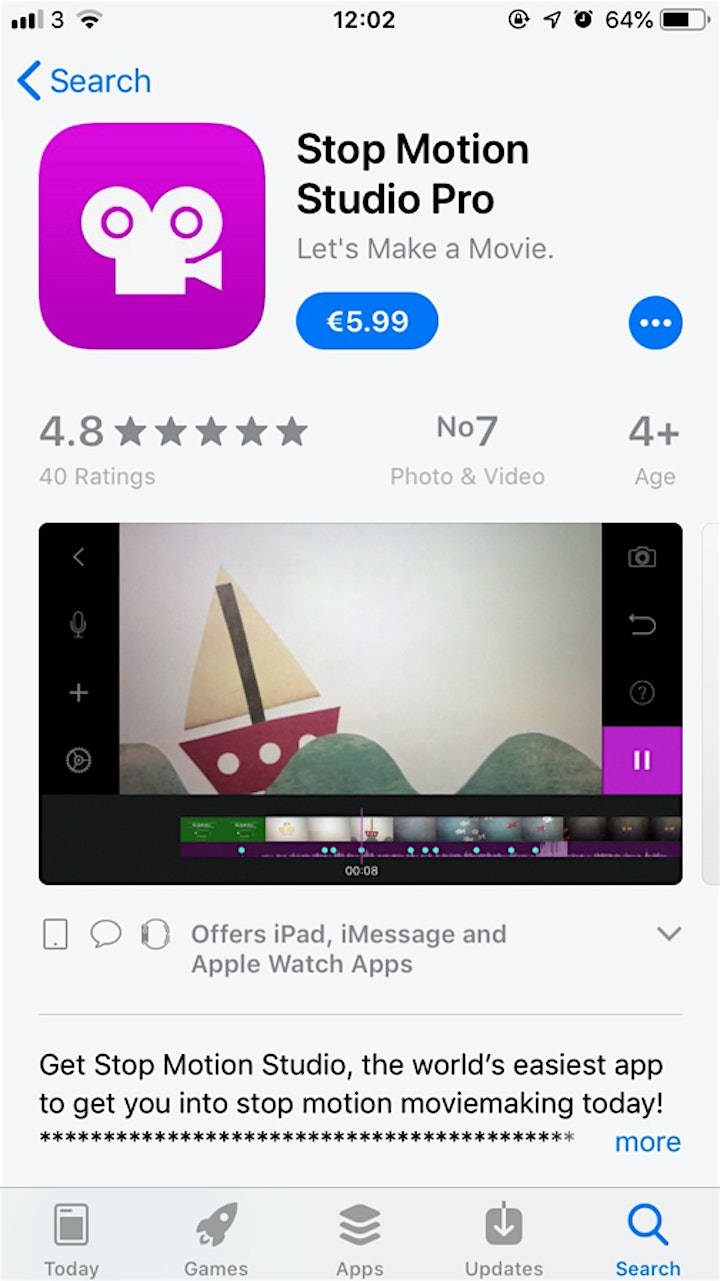Viewport: 720px width, 1281px height.
Task: Show more of the app description
Action: click(648, 1142)
